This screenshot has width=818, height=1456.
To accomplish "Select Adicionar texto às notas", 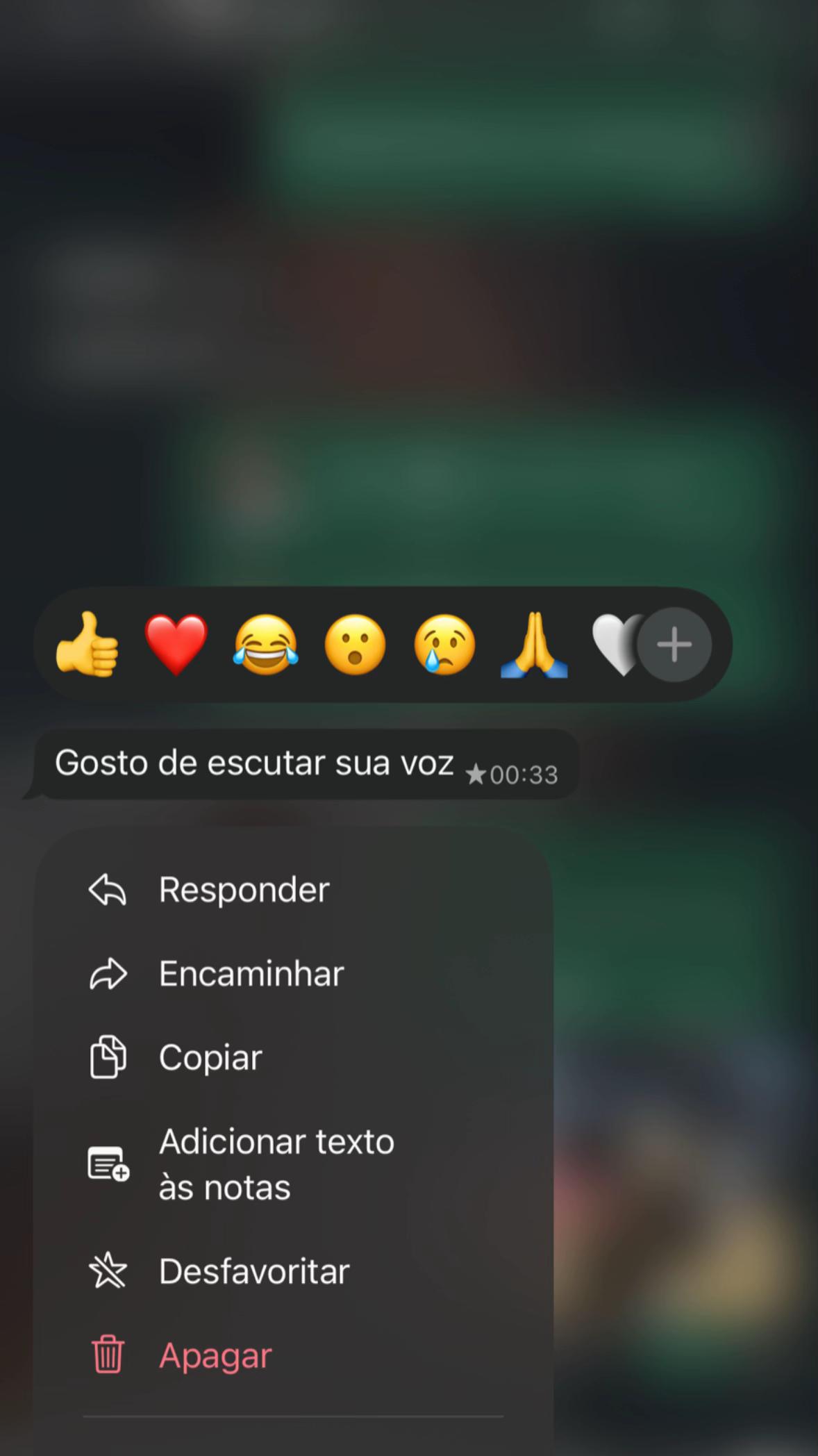I will [x=293, y=1164].
